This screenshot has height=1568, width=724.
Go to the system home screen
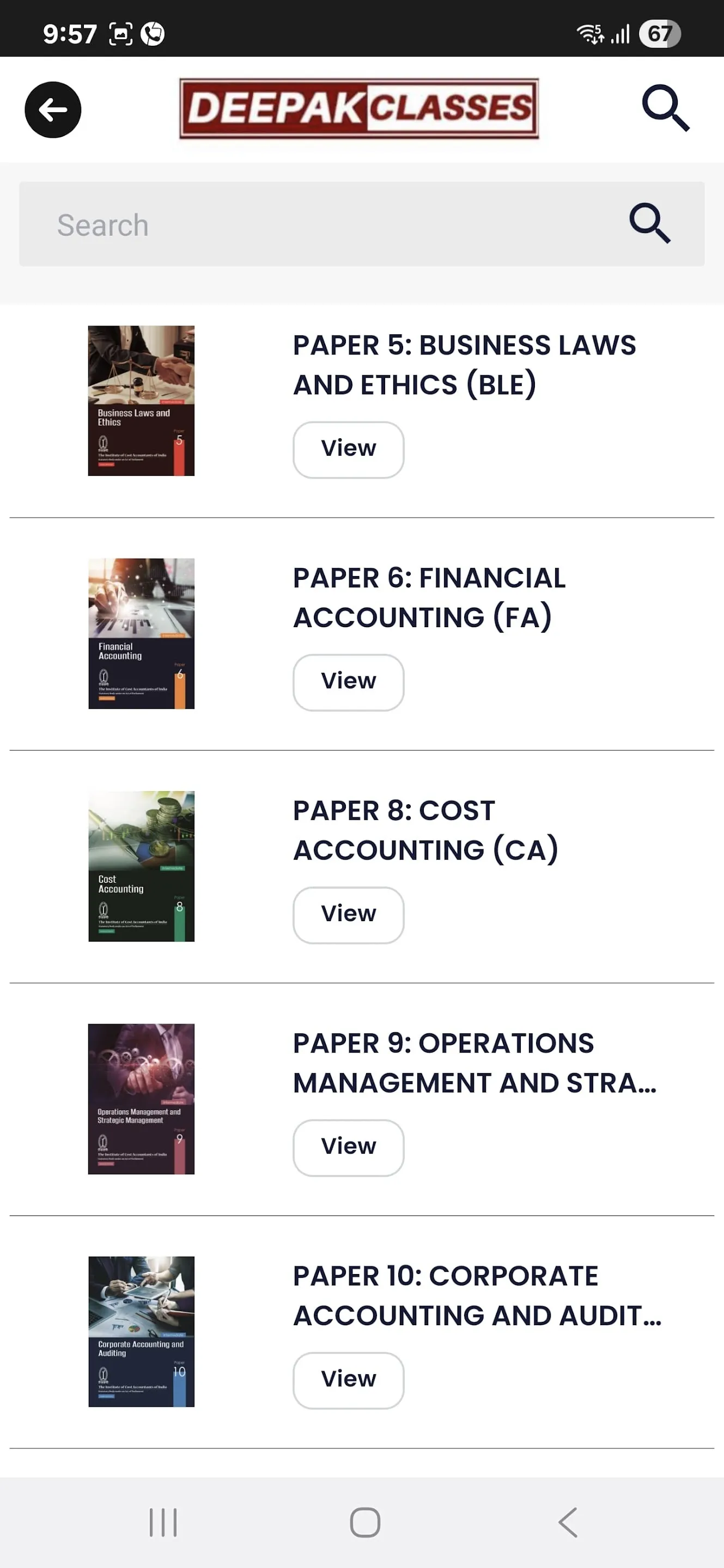pyautogui.click(x=365, y=1522)
